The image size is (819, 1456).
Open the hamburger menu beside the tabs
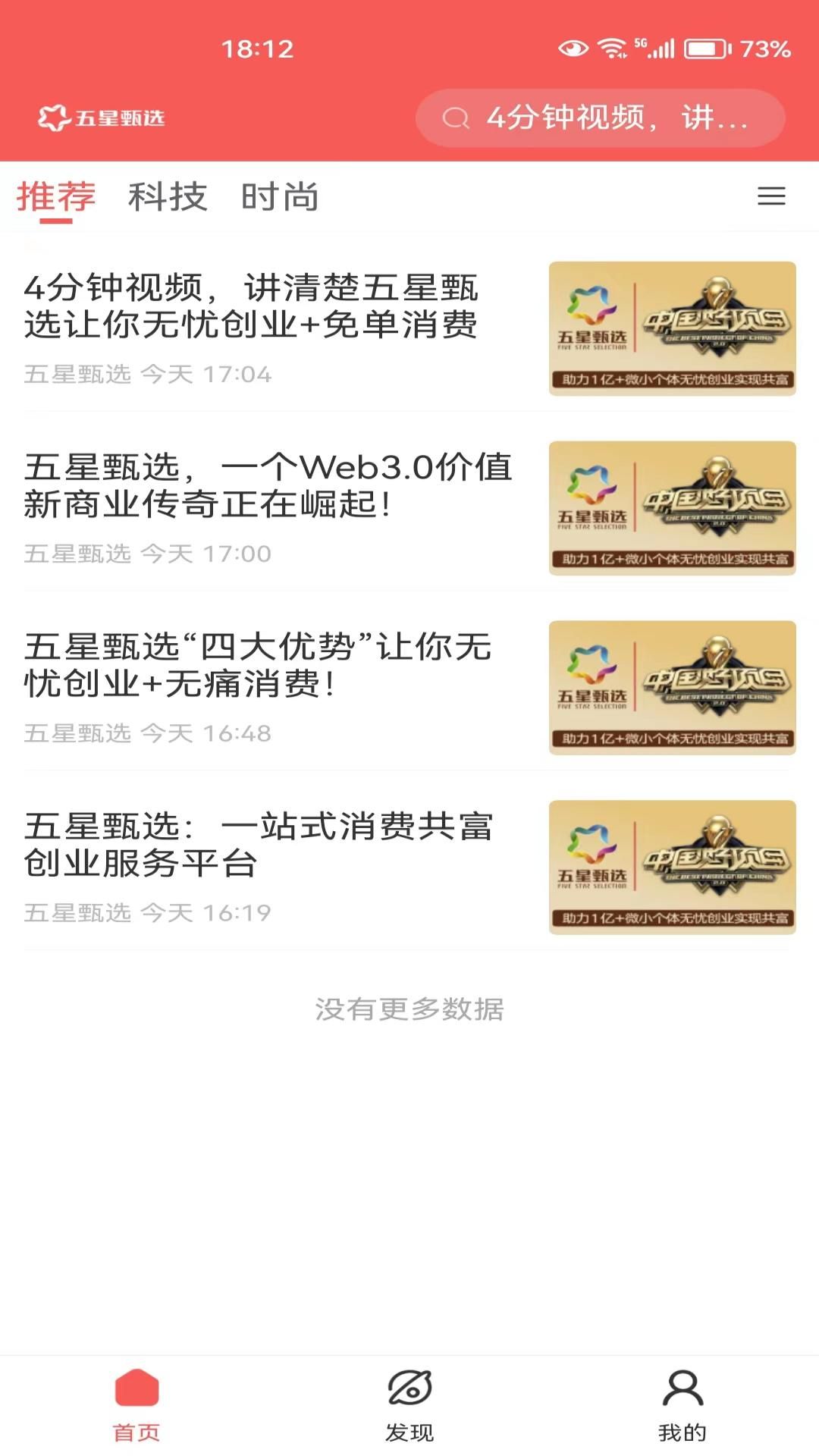(772, 196)
